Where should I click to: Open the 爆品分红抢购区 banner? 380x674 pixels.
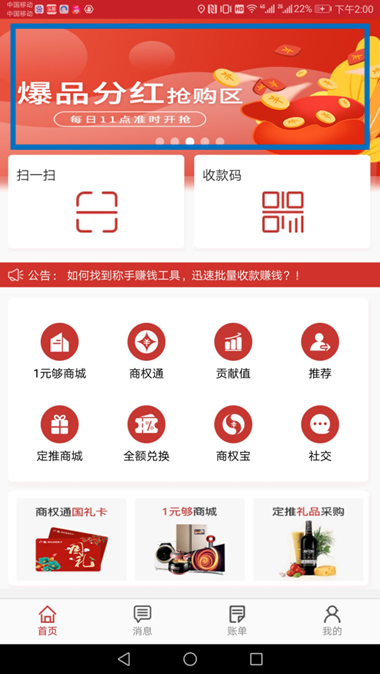coord(190,86)
